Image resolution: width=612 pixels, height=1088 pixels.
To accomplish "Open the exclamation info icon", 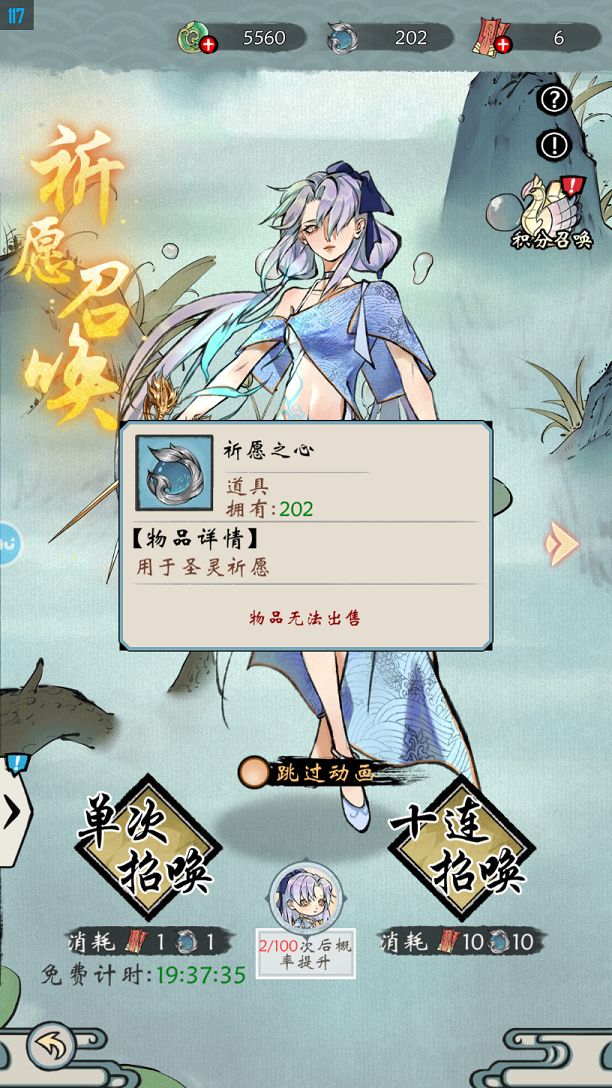I will point(553,146).
